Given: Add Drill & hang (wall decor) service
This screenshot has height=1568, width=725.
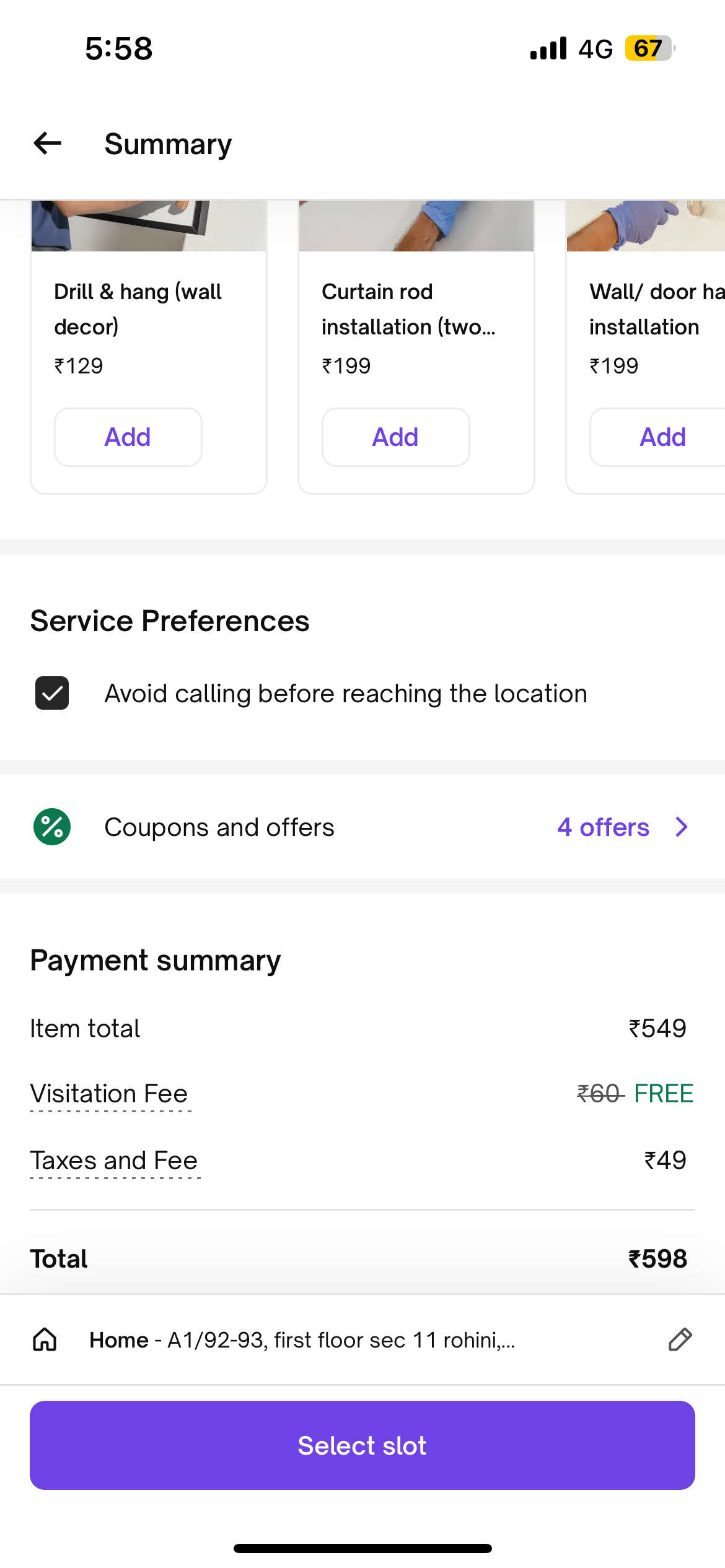Looking at the screenshot, I should [128, 437].
